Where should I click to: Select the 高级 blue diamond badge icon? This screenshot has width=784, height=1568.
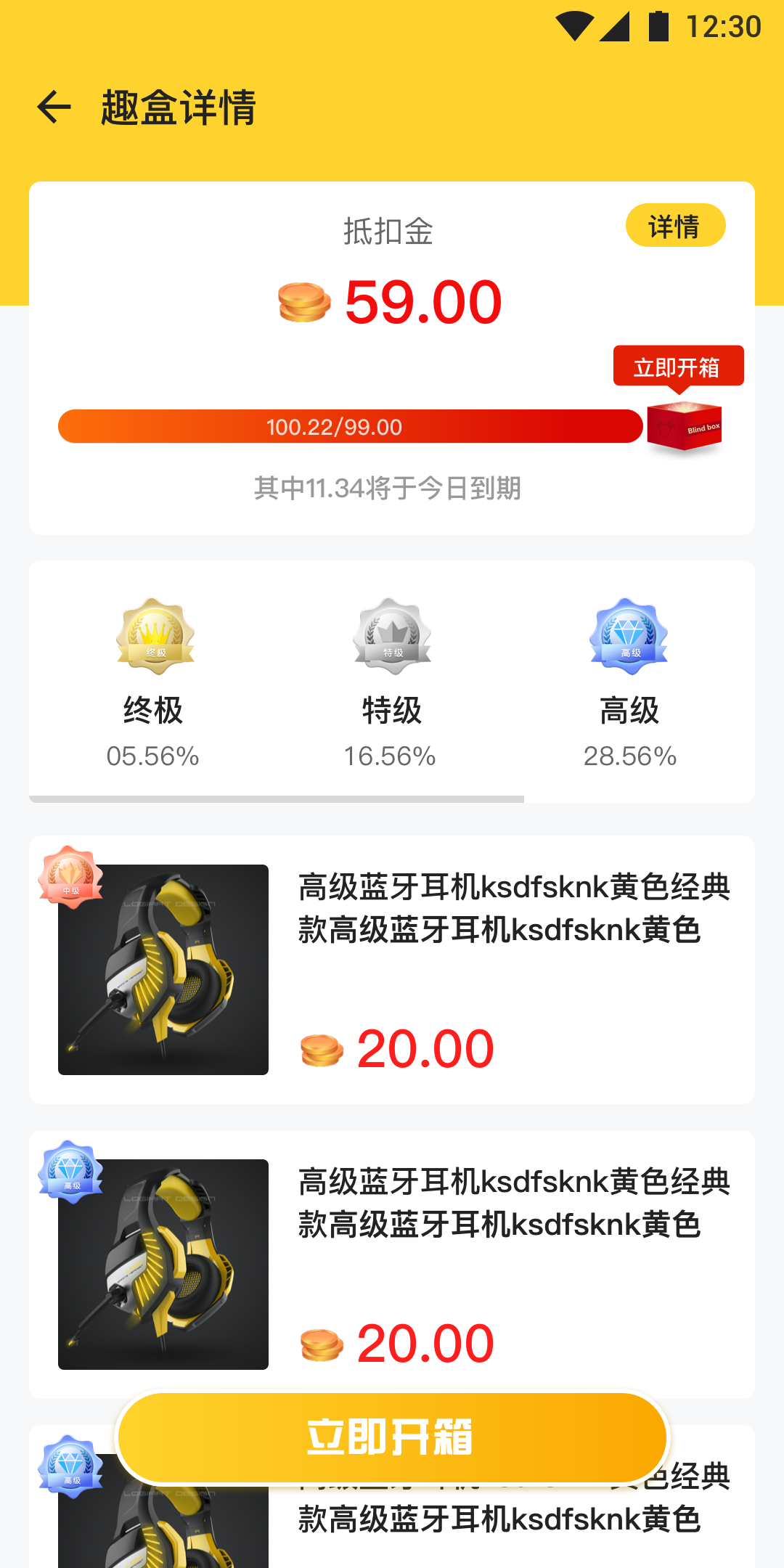click(629, 637)
